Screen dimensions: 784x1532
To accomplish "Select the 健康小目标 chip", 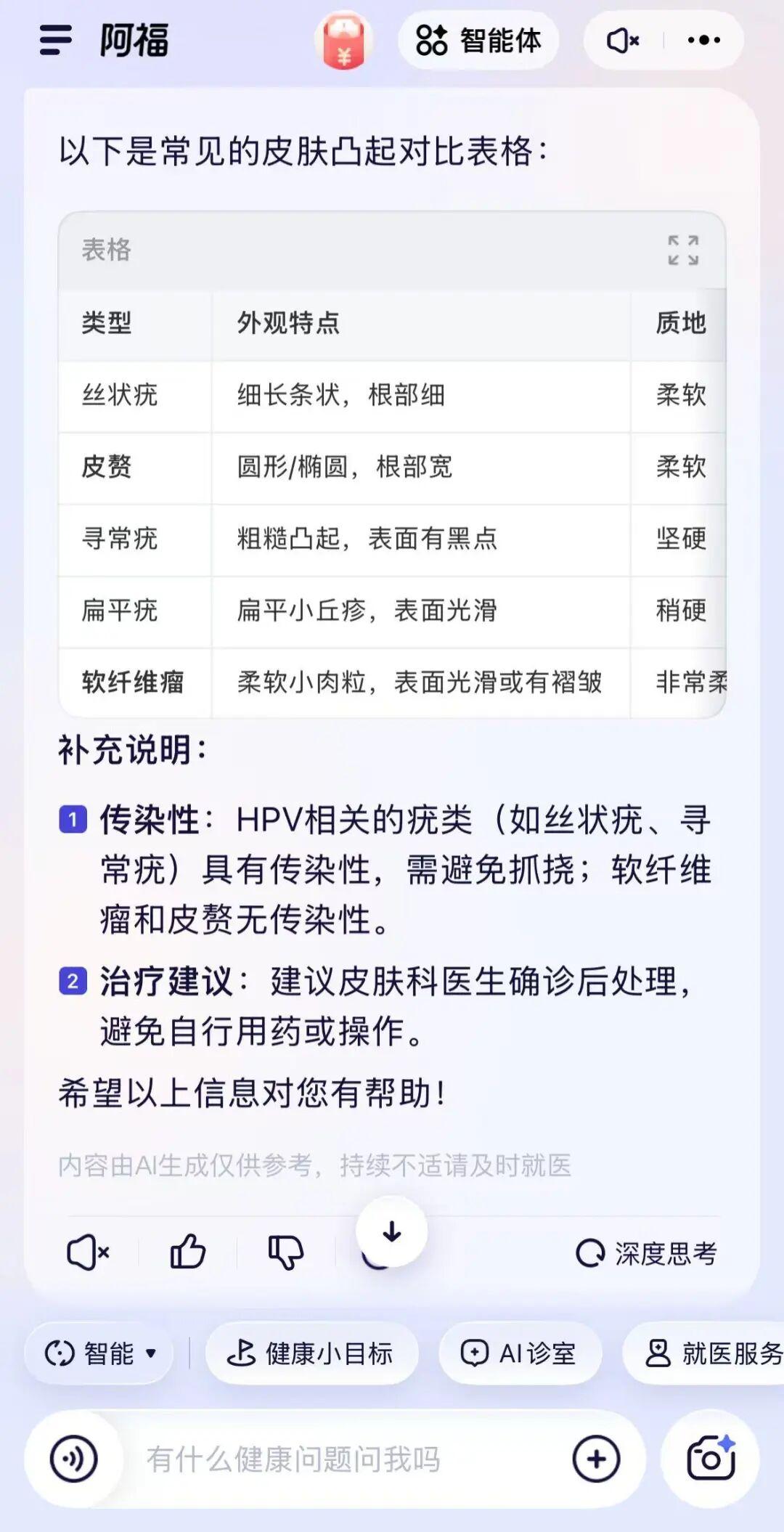I will (311, 1353).
